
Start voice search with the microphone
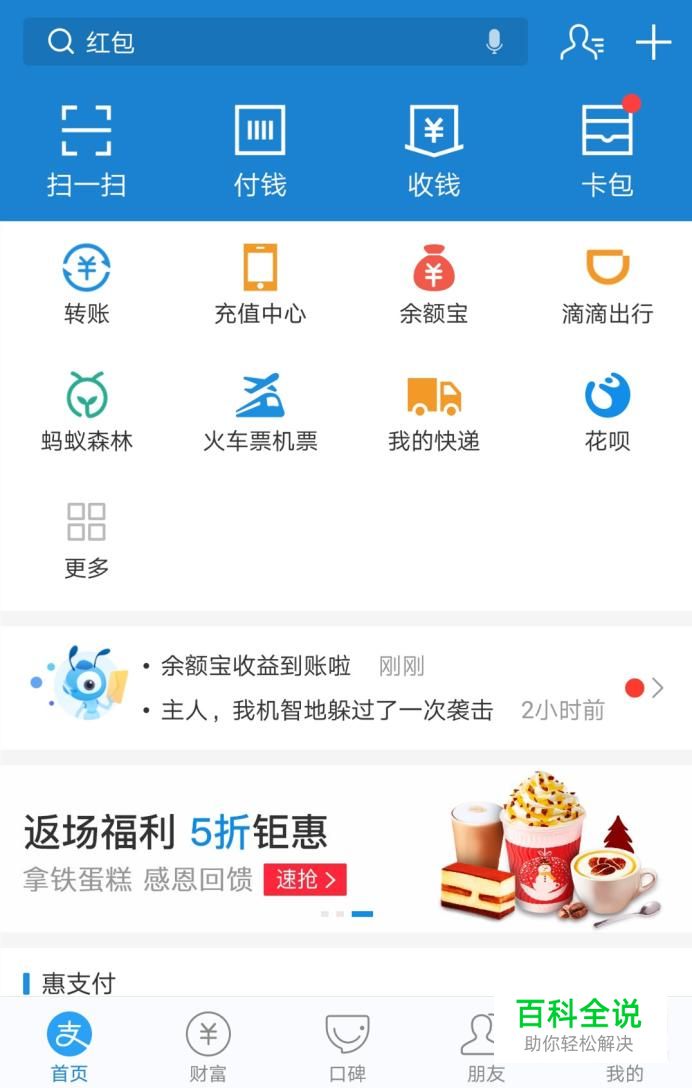(x=494, y=42)
